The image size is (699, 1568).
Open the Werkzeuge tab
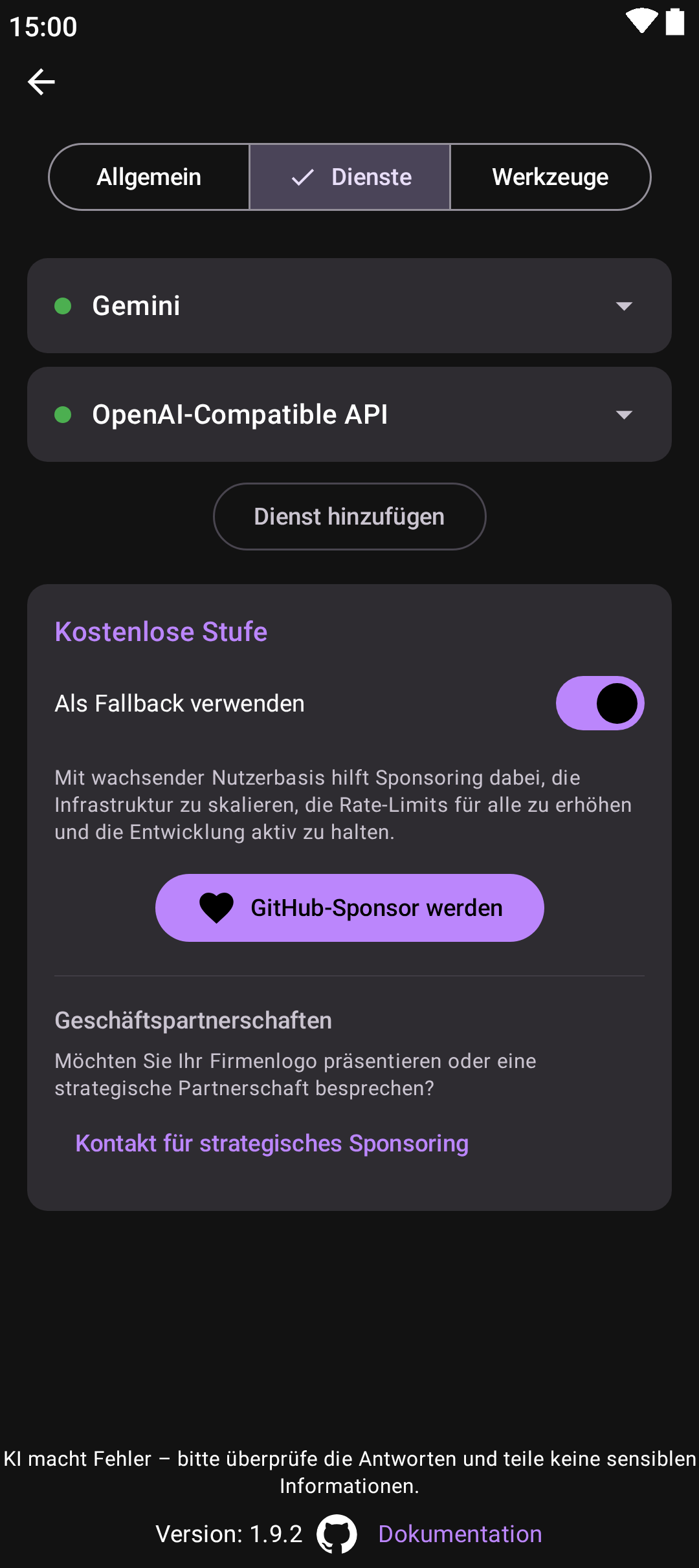[x=550, y=177]
